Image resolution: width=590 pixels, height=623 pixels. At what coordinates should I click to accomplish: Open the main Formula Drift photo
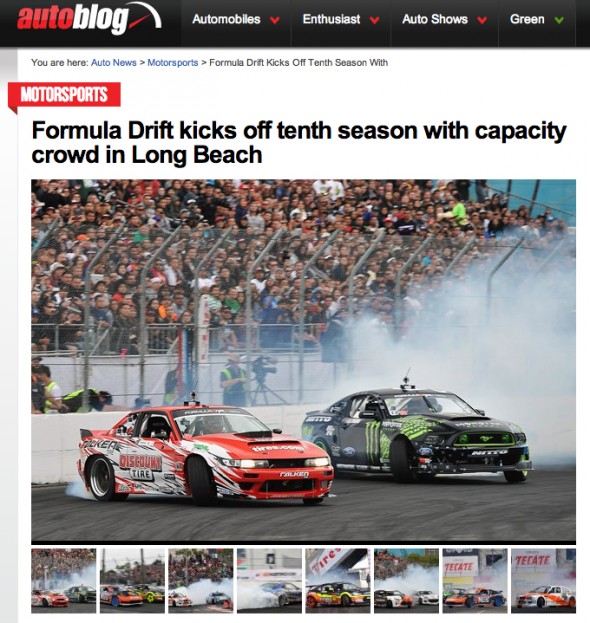click(303, 360)
